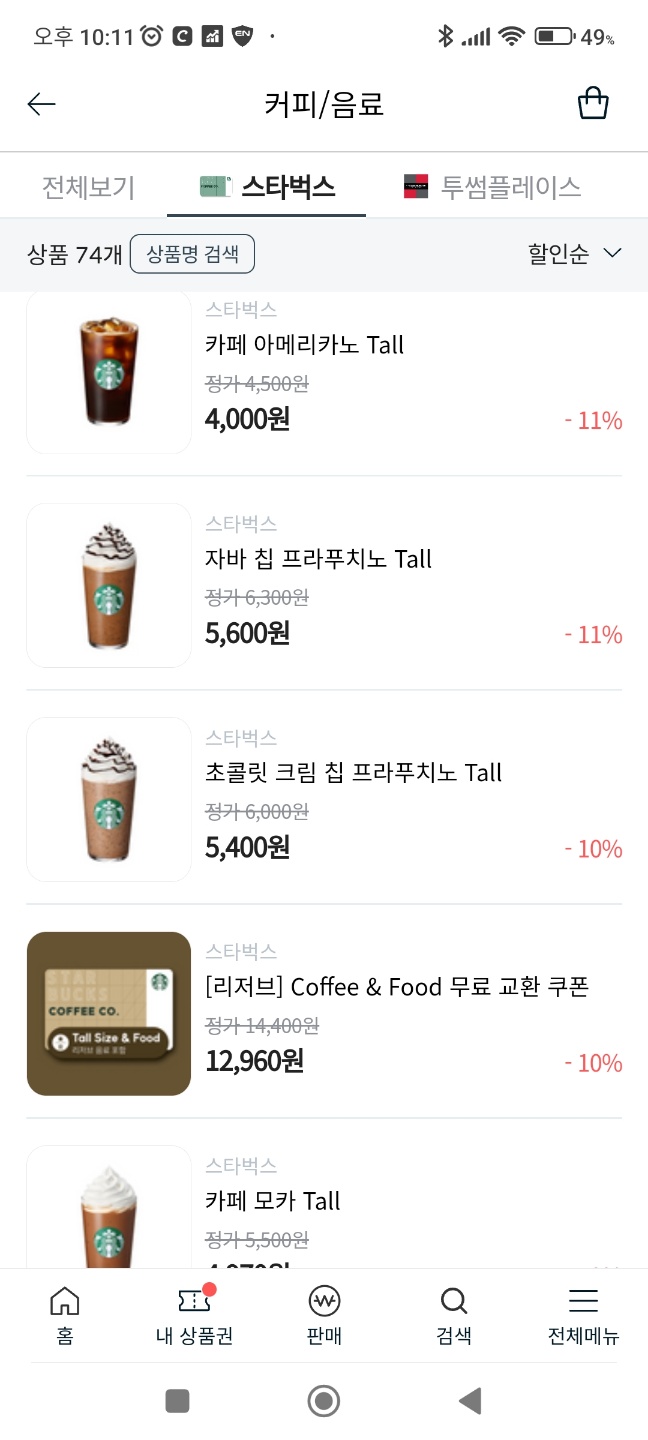Open the 내 상품권 tab
This screenshot has height=1440, width=648.
(x=194, y=1315)
